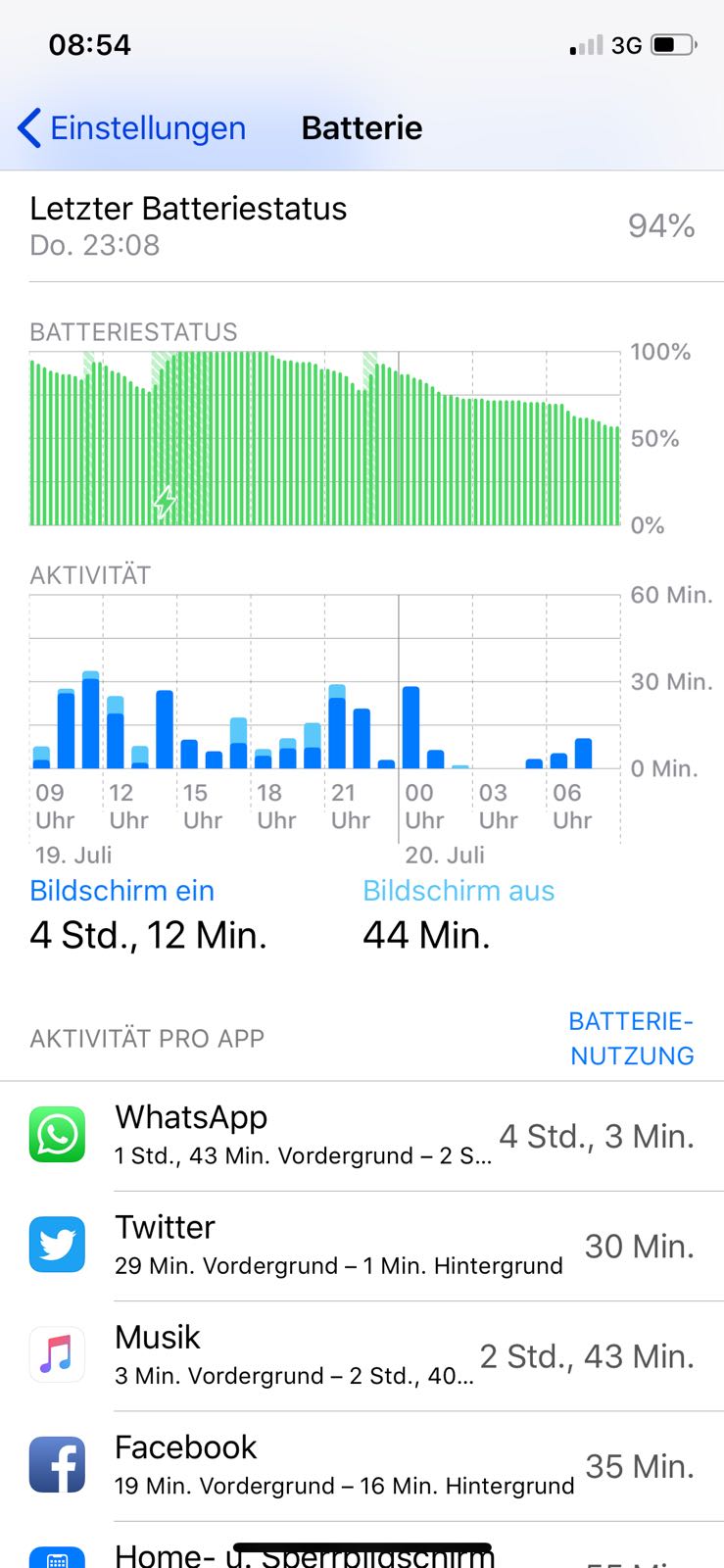Tap the battery status chart
Screen dimensions: 724x1568
coord(325,438)
